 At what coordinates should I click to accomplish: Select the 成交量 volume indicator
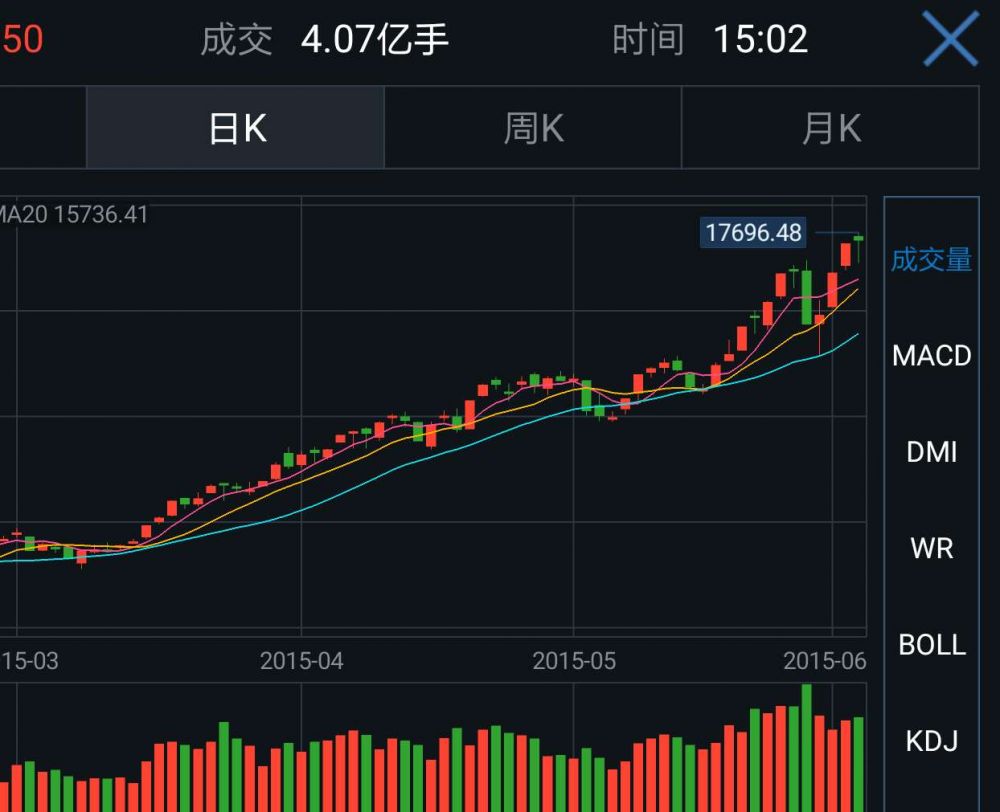tap(931, 260)
